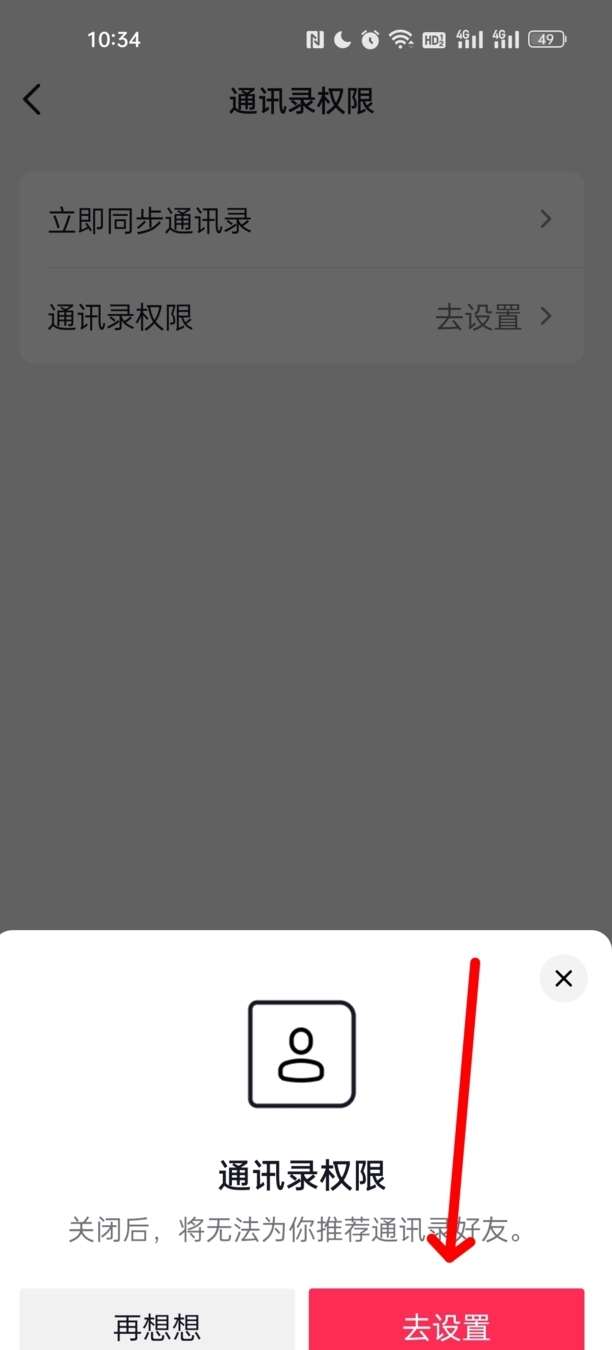Go back from the 通讯录权限 page
The height and width of the screenshot is (1350, 612).
click(x=33, y=100)
